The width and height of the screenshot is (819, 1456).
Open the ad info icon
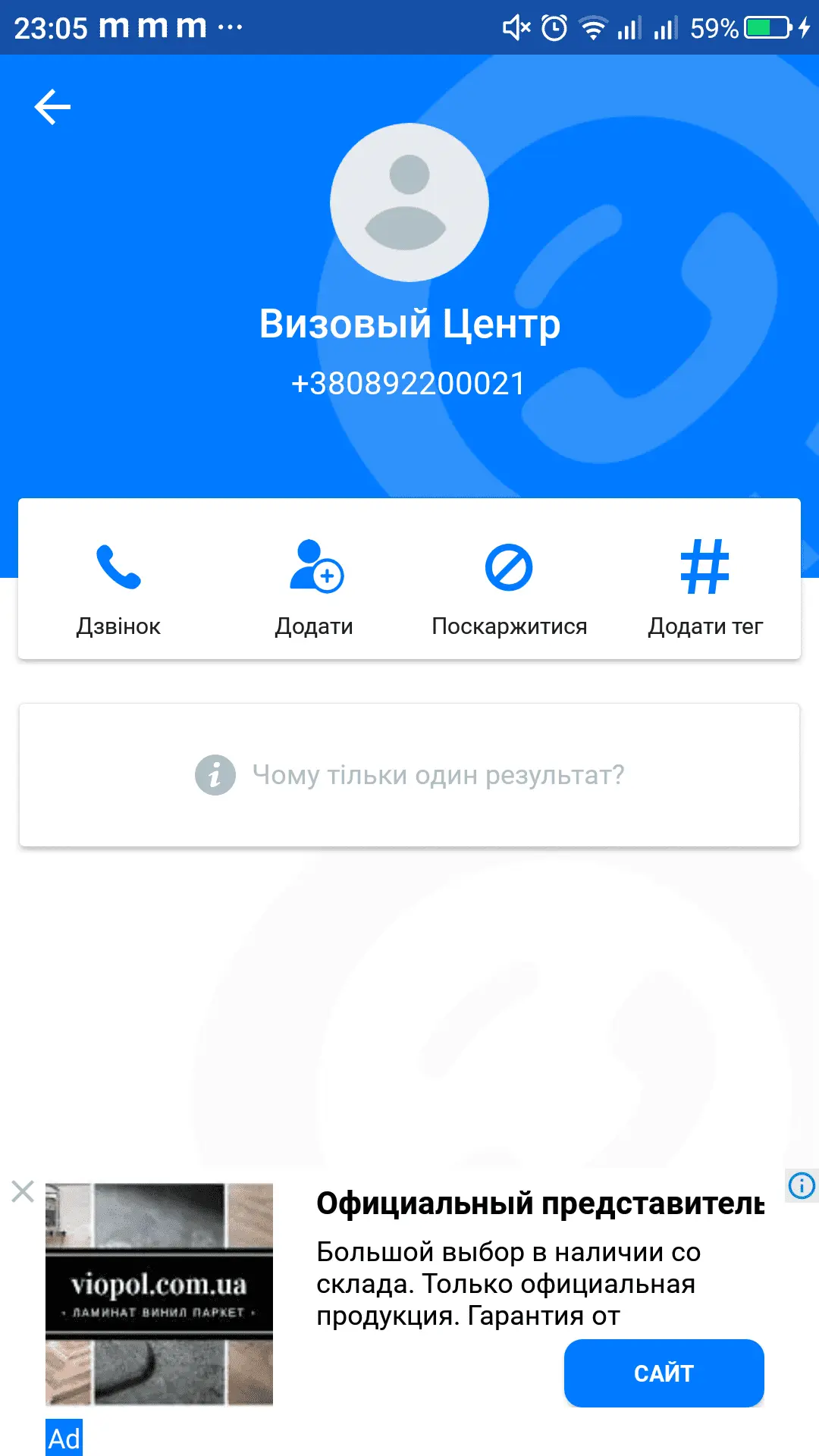pos(802,1185)
